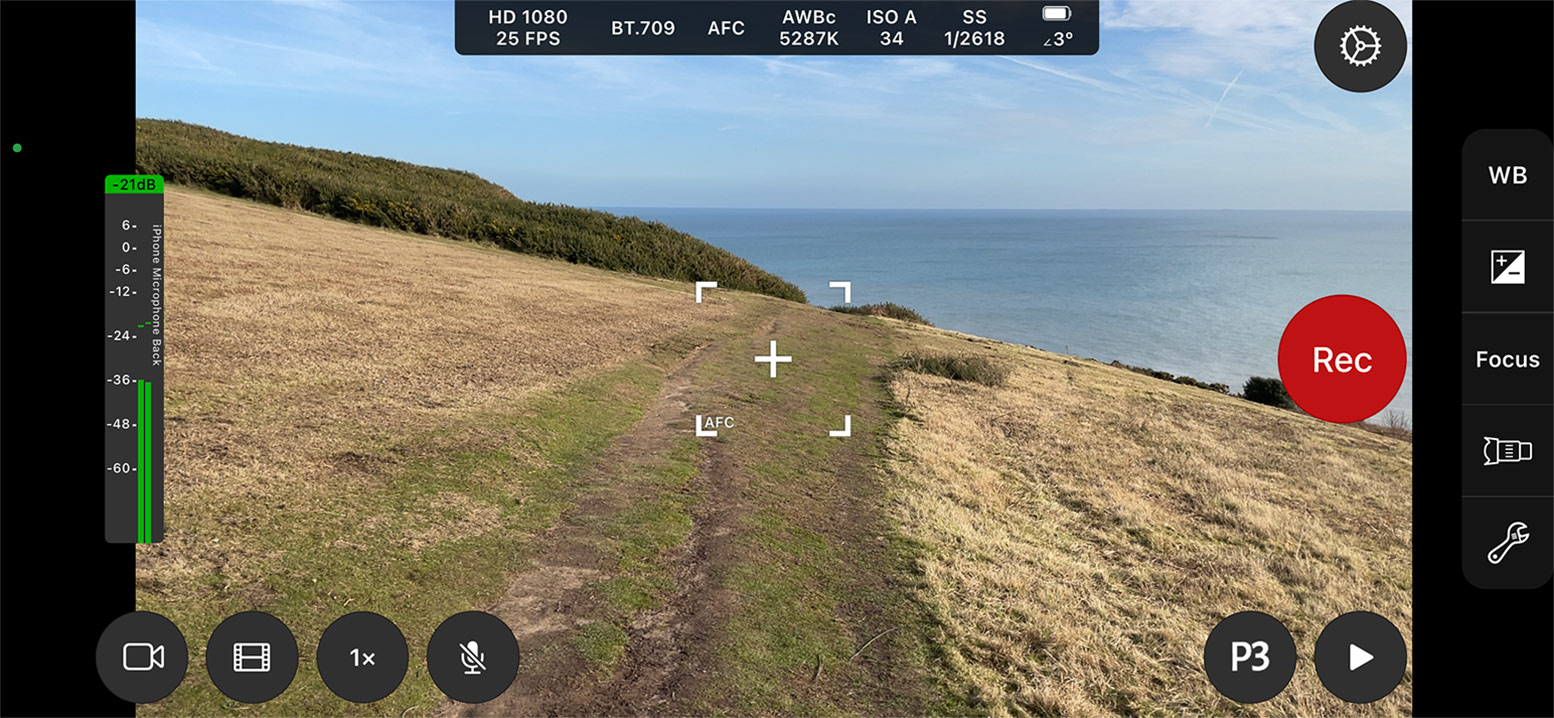Adjust the SS shutter speed setting
This screenshot has width=1554, height=718.
point(974,28)
